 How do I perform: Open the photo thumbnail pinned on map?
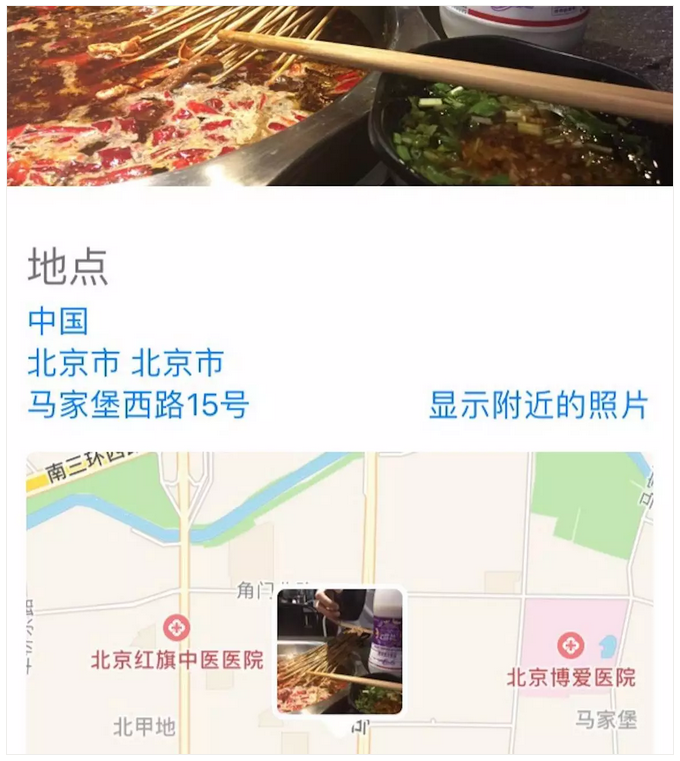click(340, 652)
